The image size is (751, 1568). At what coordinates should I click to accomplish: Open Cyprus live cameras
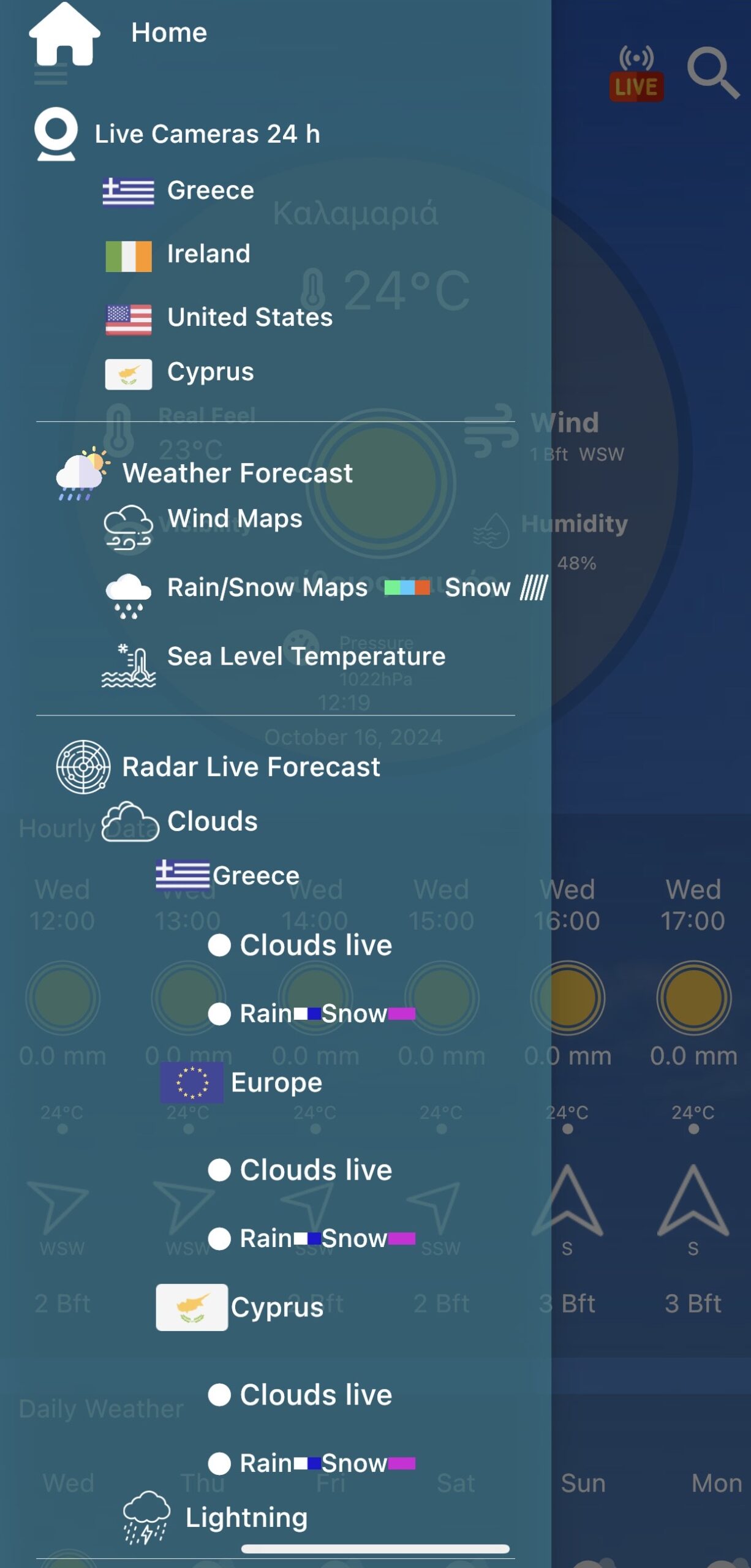210,372
